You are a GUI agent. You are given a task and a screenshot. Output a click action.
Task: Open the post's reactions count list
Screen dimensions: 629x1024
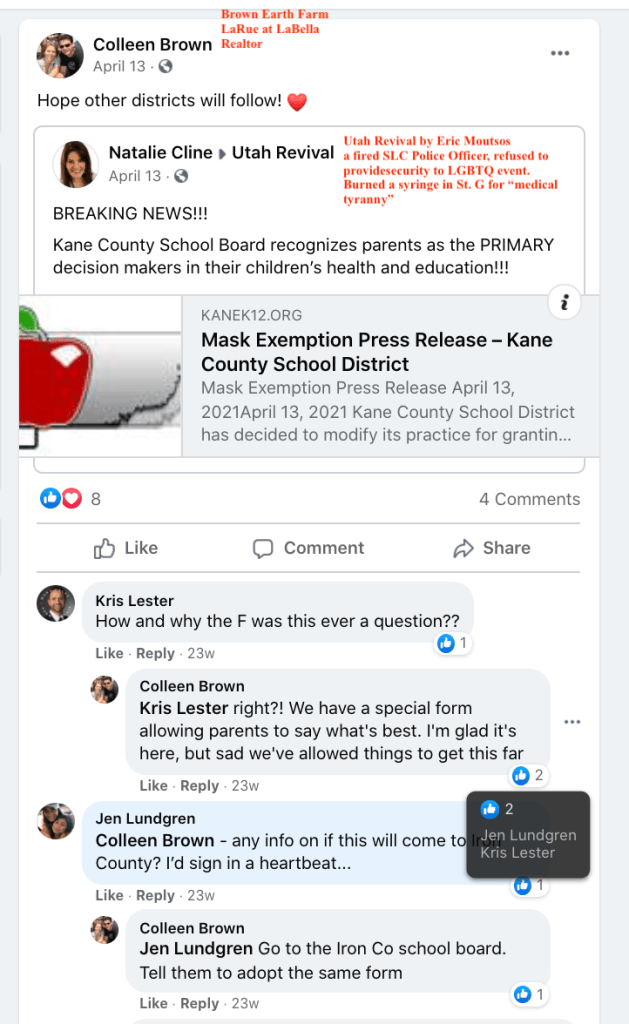[70, 498]
